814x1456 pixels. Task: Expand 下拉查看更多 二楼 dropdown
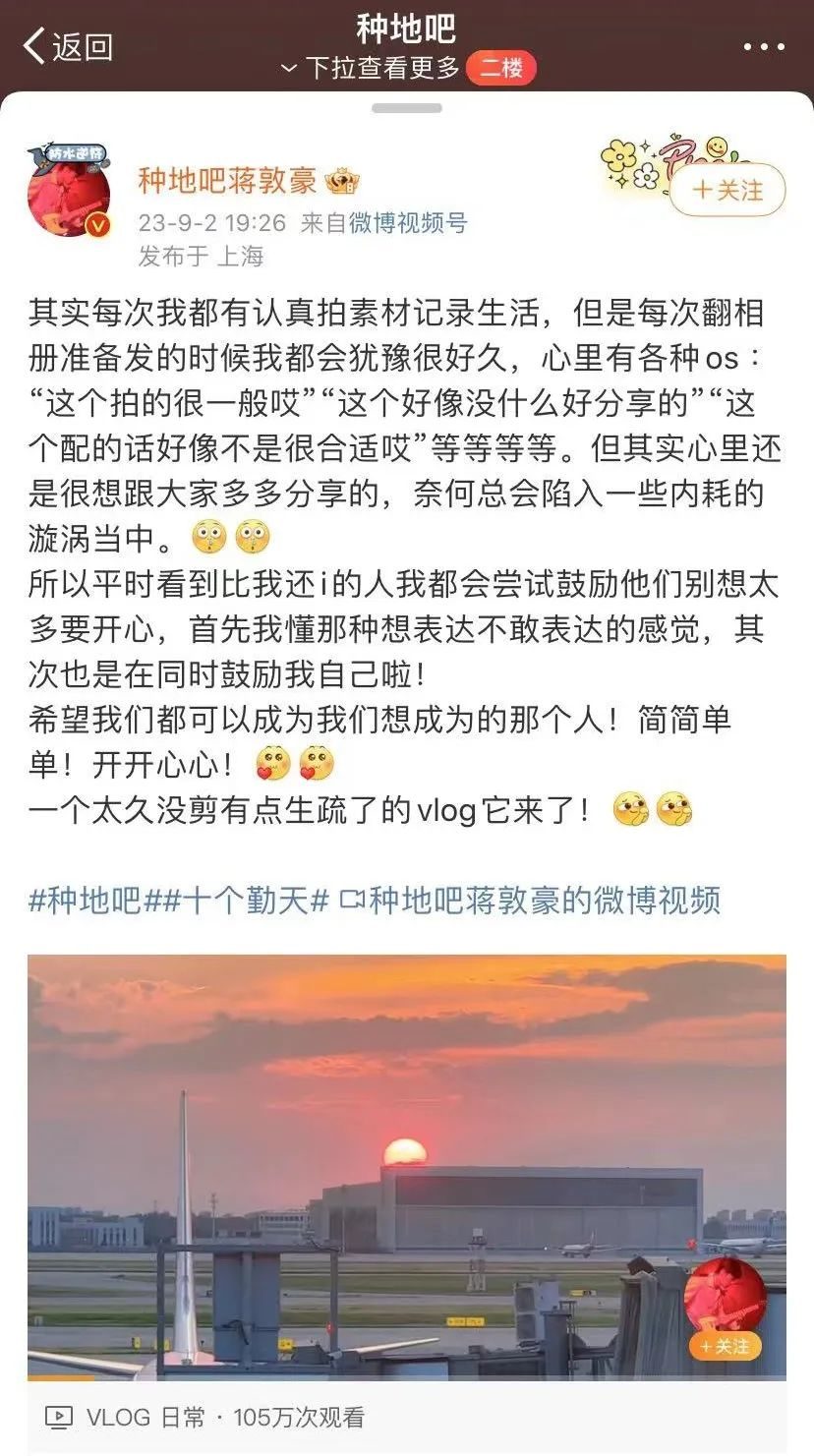click(x=406, y=68)
